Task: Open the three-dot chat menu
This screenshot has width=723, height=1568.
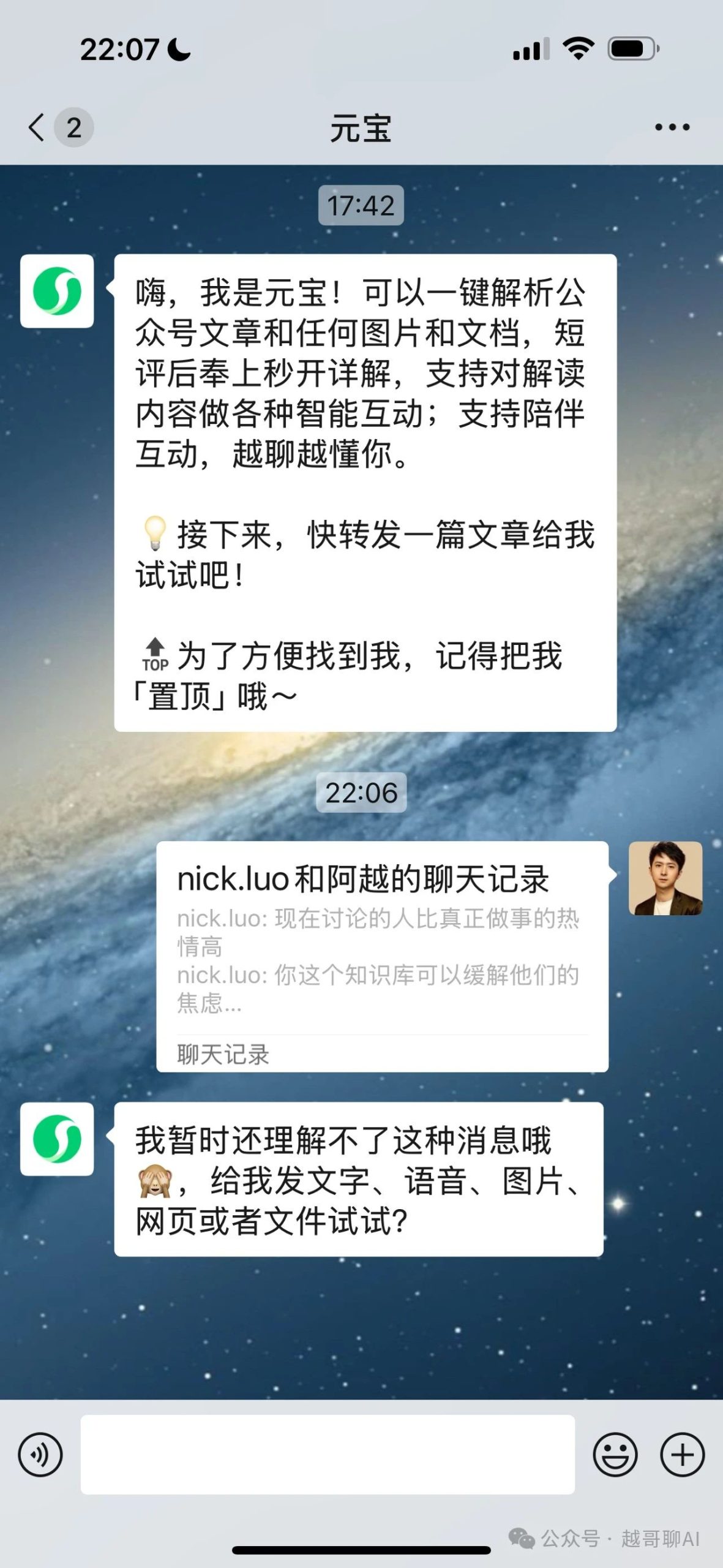Action: 672,127
